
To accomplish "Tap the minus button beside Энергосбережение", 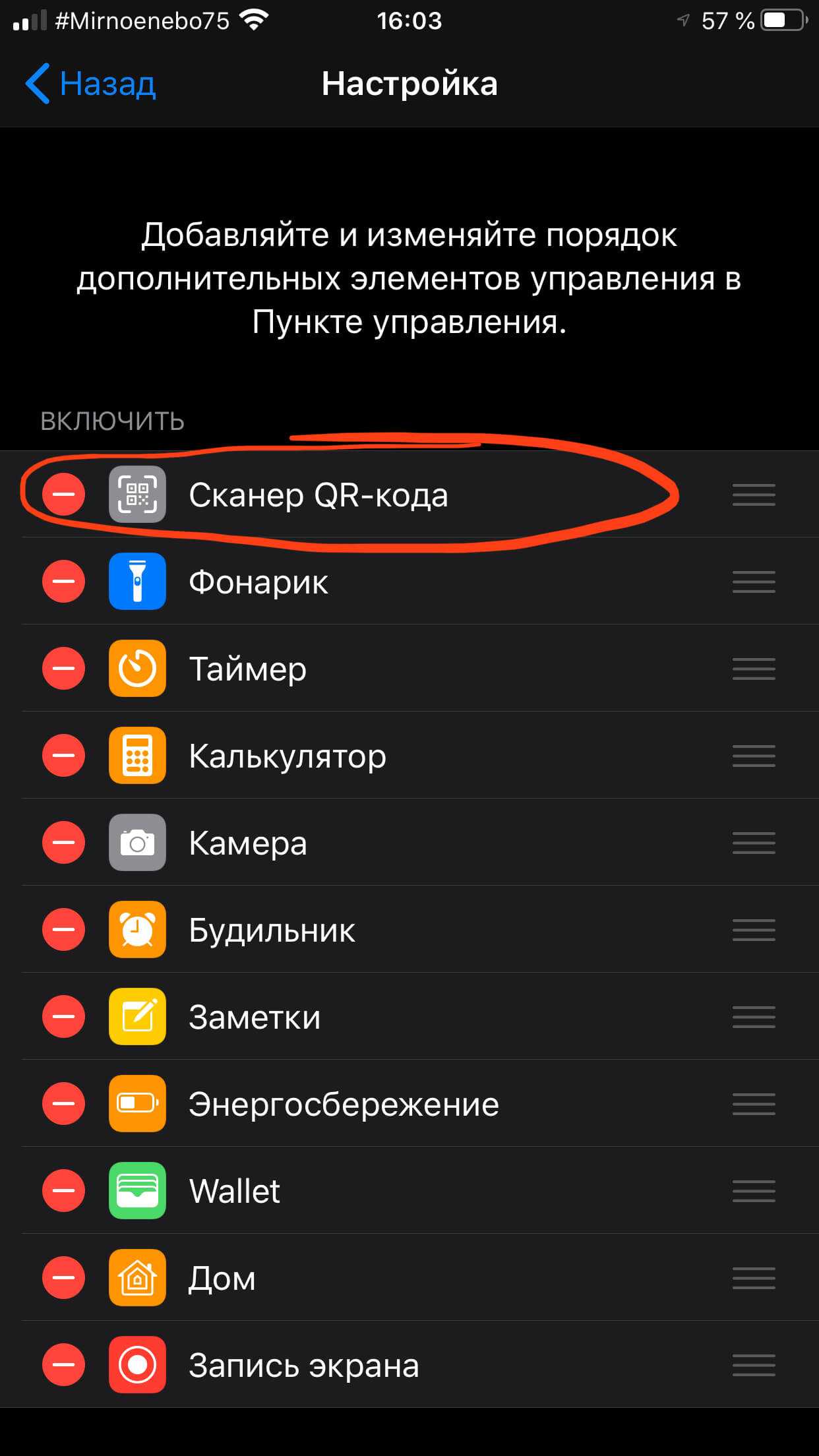I will 63,1104.
